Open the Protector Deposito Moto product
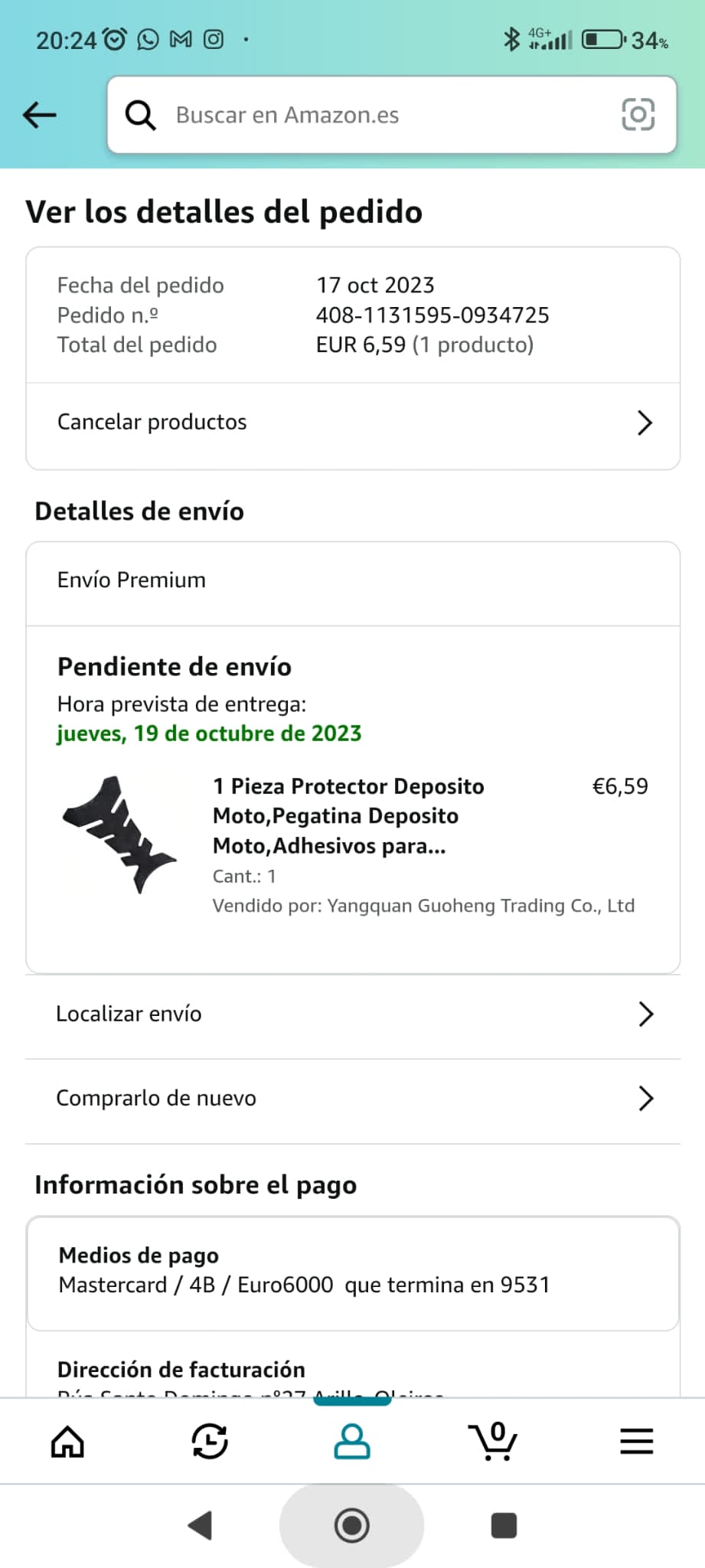Viewport: 705px width, 1568px height. pos(348,816)
